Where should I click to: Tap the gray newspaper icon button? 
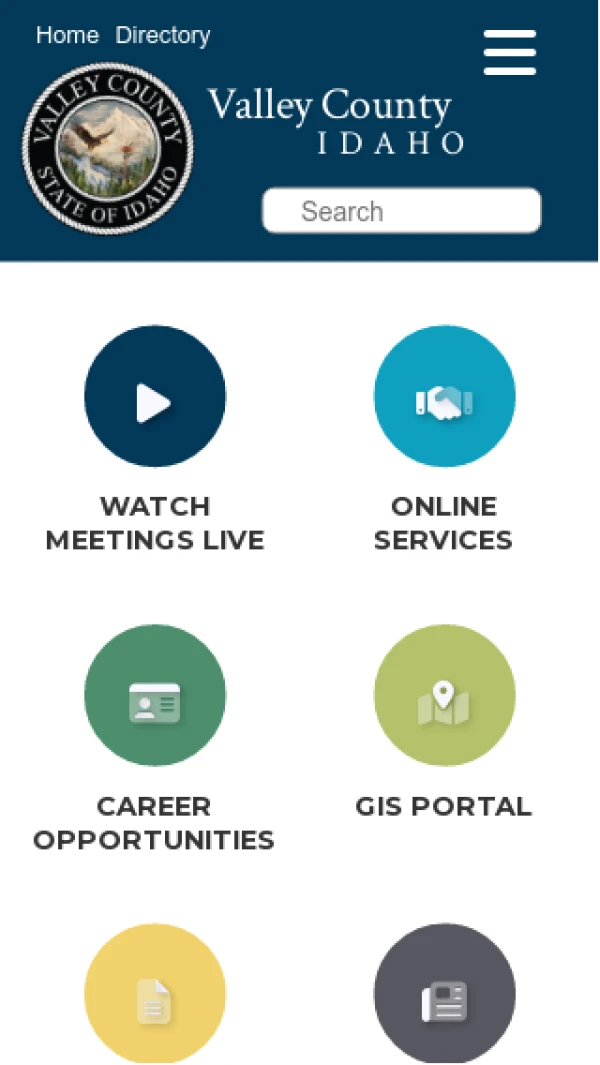tap(444, 994)
